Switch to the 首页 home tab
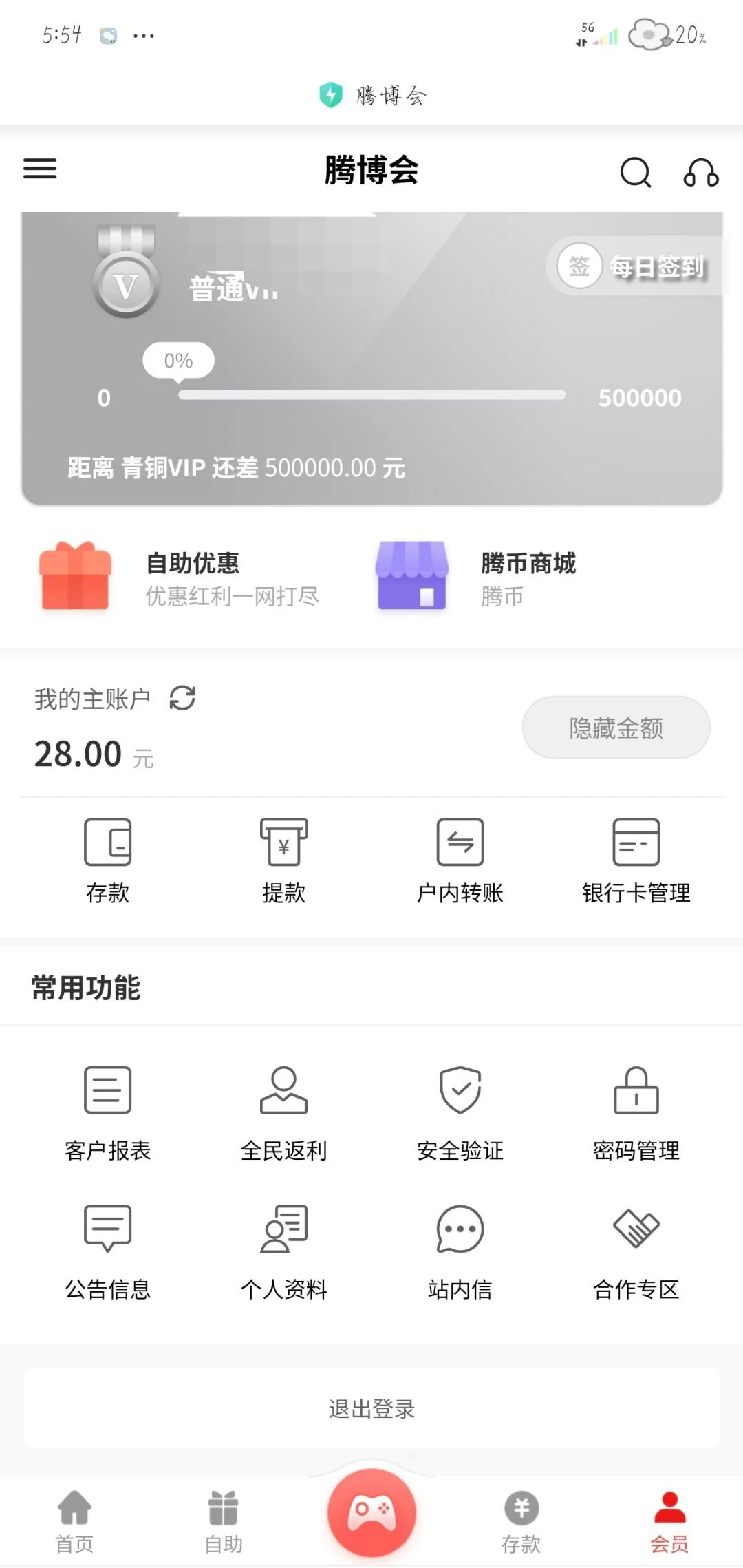 (74, 1521)
